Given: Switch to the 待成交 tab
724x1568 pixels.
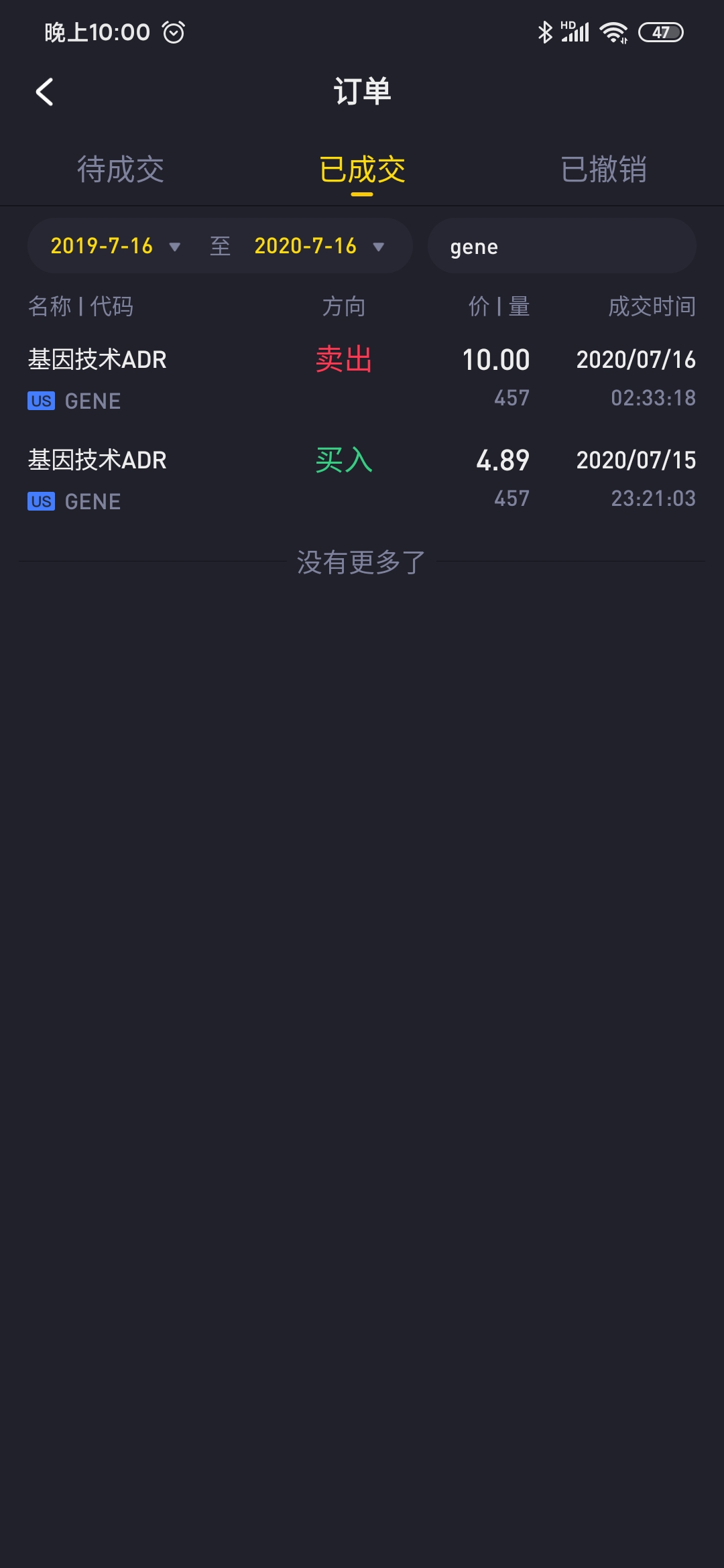Looking at the screenshot, I should tap(121, 169).
